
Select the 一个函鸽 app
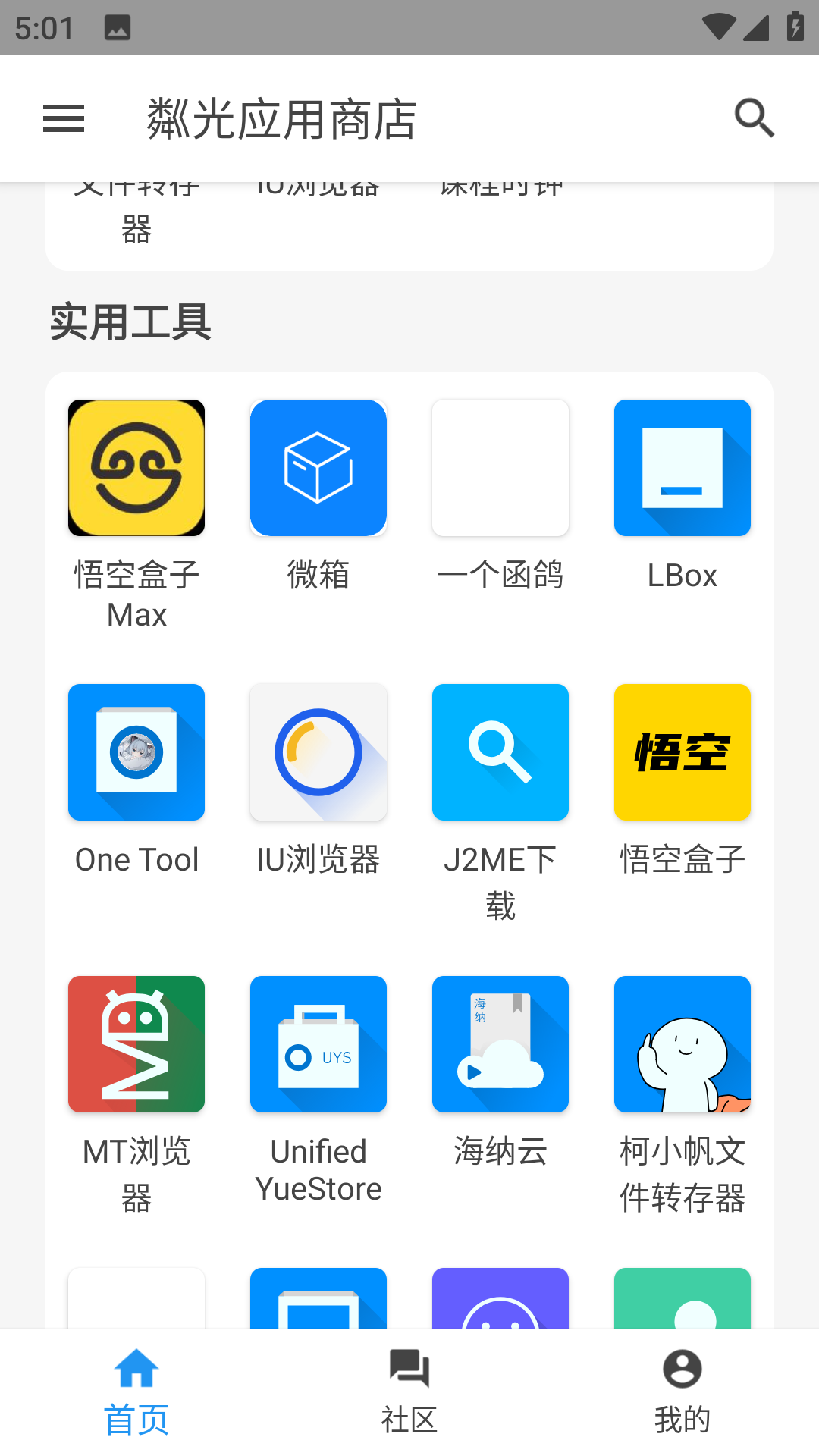[500, 468]
